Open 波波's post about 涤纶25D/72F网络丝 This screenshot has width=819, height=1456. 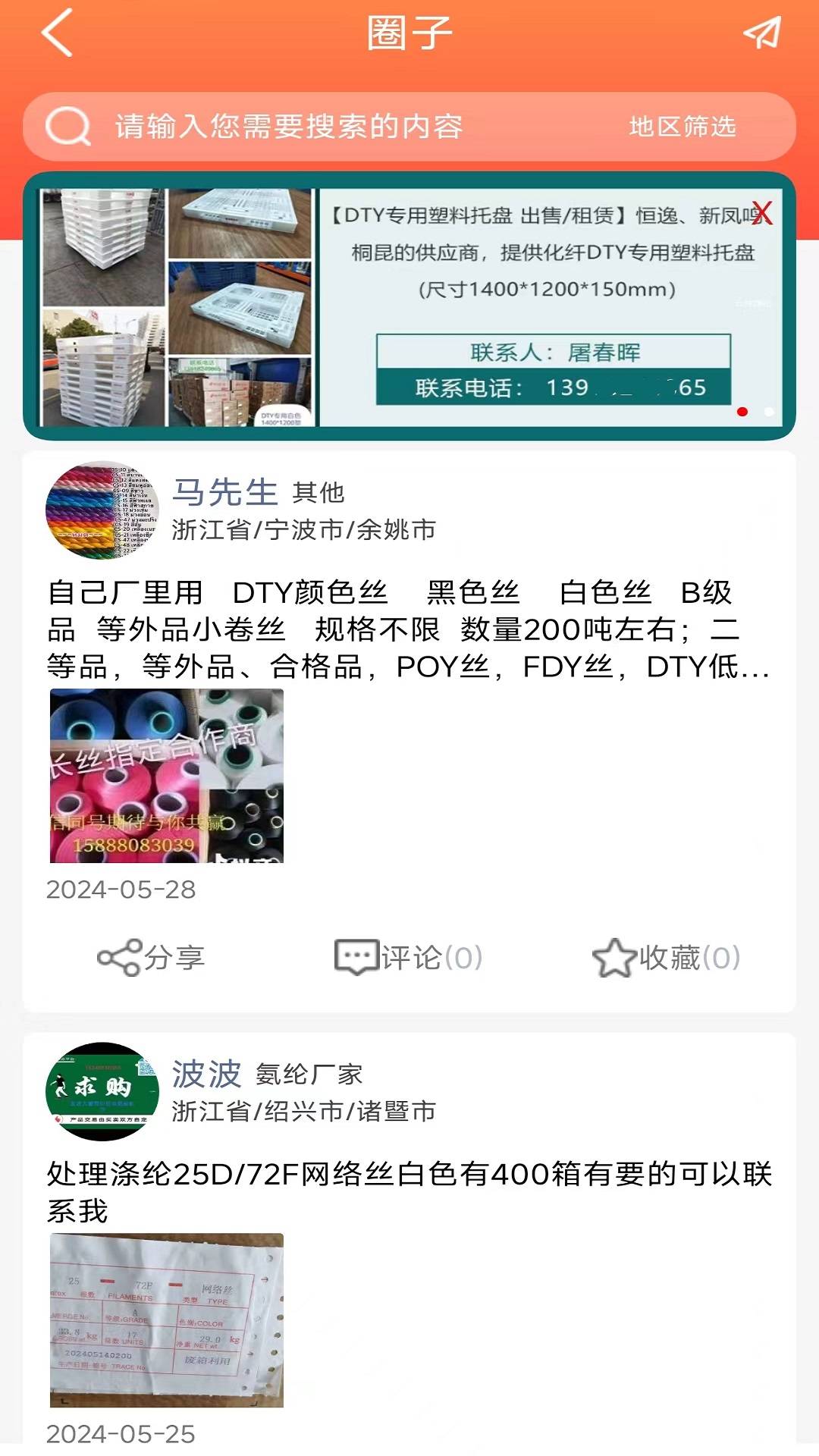[408, 1192]
